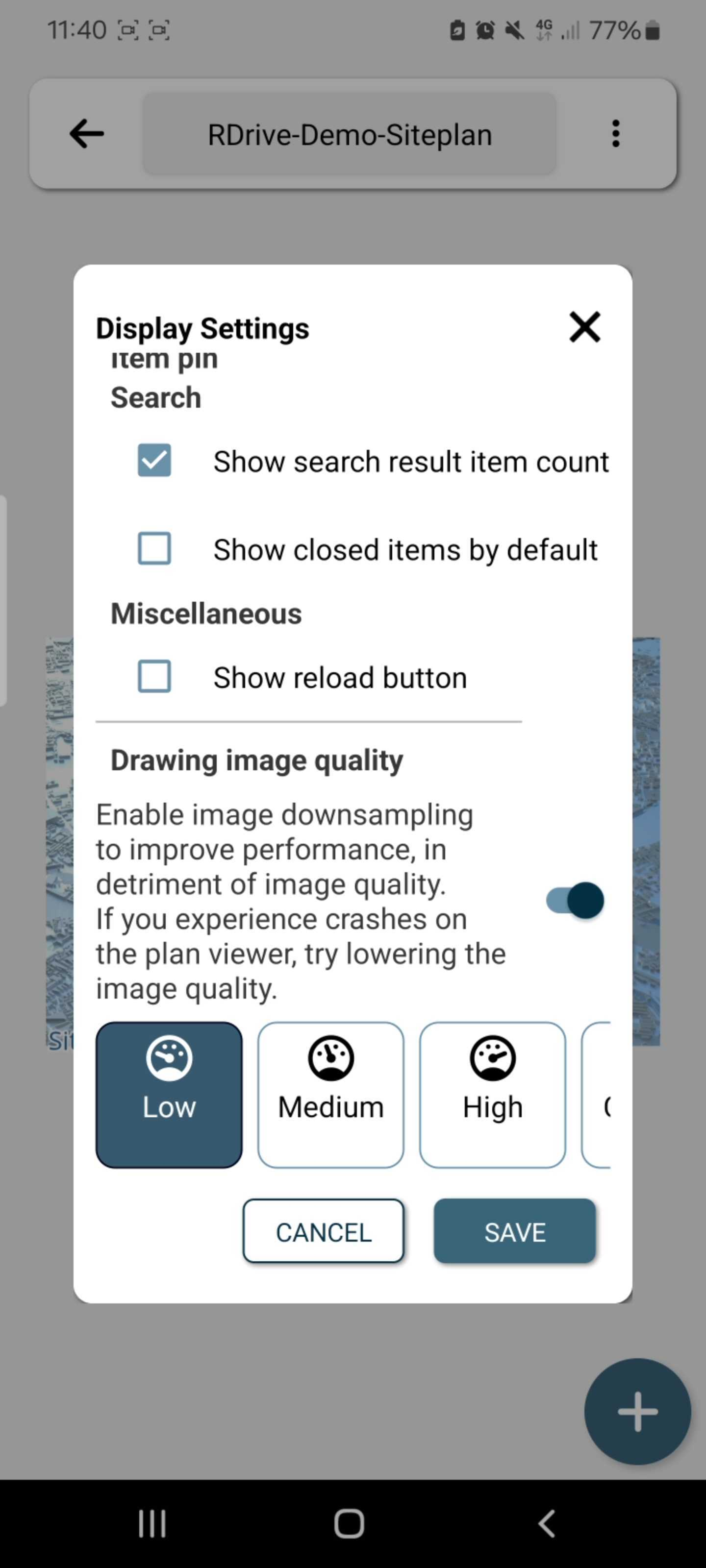Open recent apps from navigation bar
This screenshot has width=706, height=1568.
[x=152, y=1523]
